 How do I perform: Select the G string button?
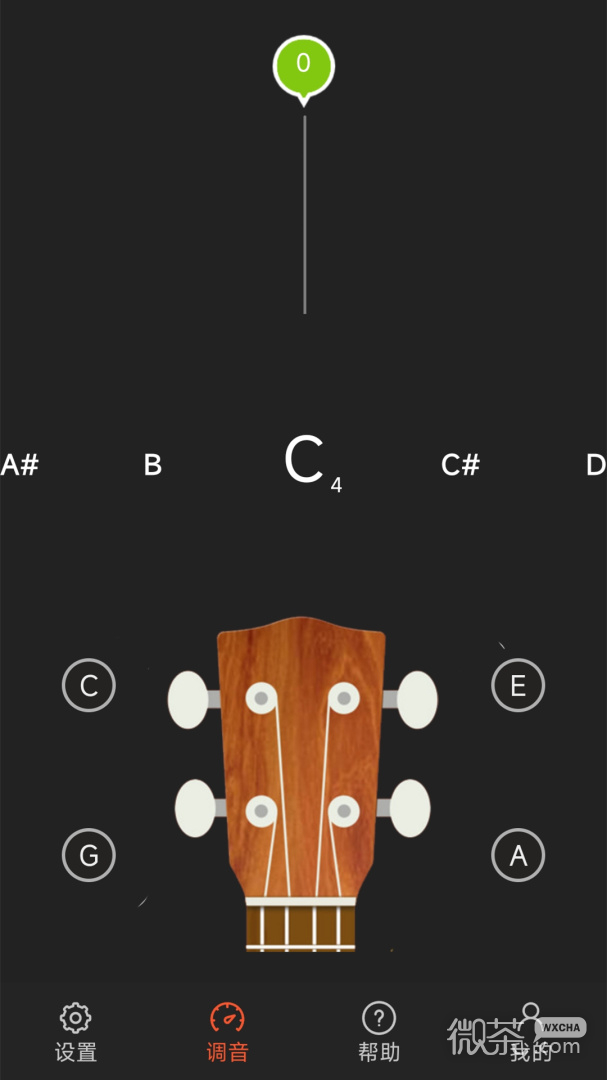click(89, 856)
